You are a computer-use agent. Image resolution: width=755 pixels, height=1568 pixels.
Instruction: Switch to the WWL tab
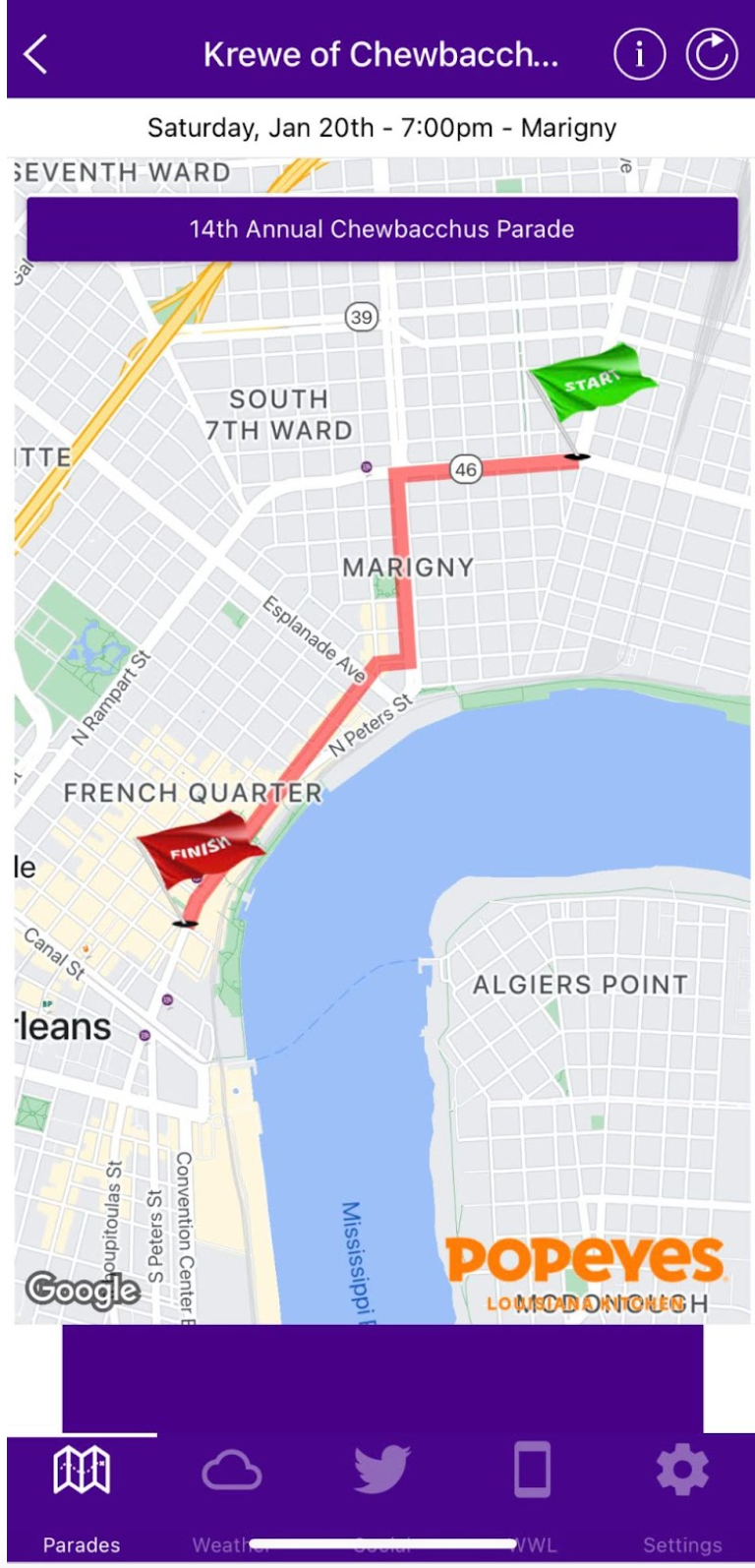pyautogui.click(x=532, y=1495)
